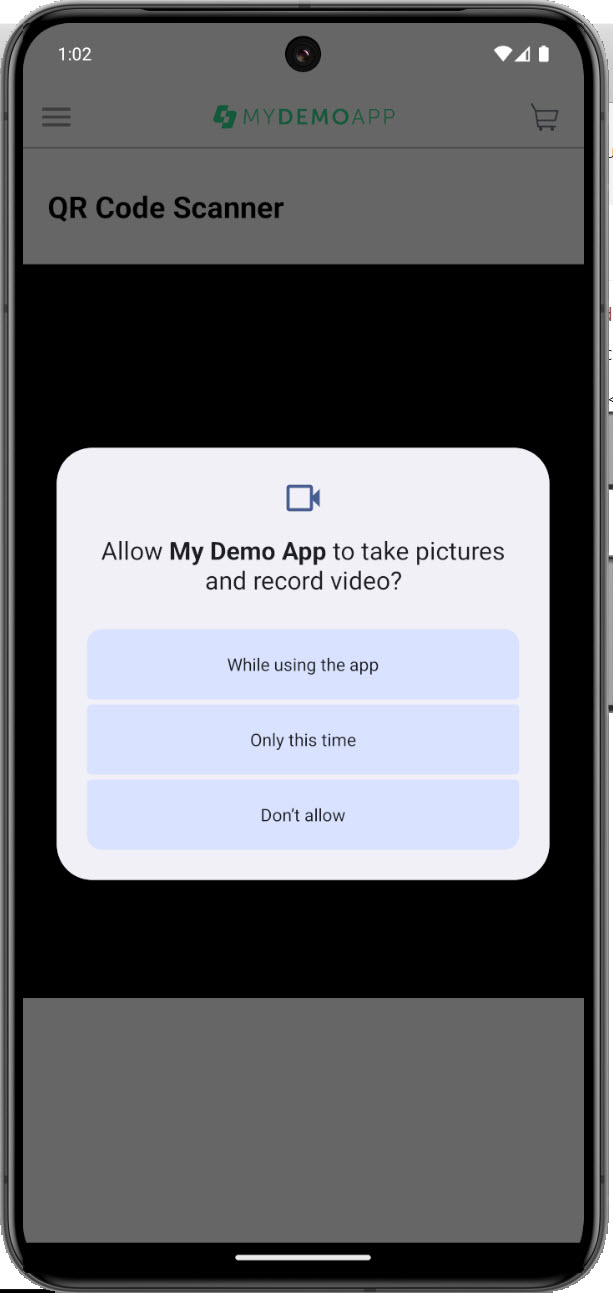
Task: Open the hamburger drawer menu
Action: (56, 117)
